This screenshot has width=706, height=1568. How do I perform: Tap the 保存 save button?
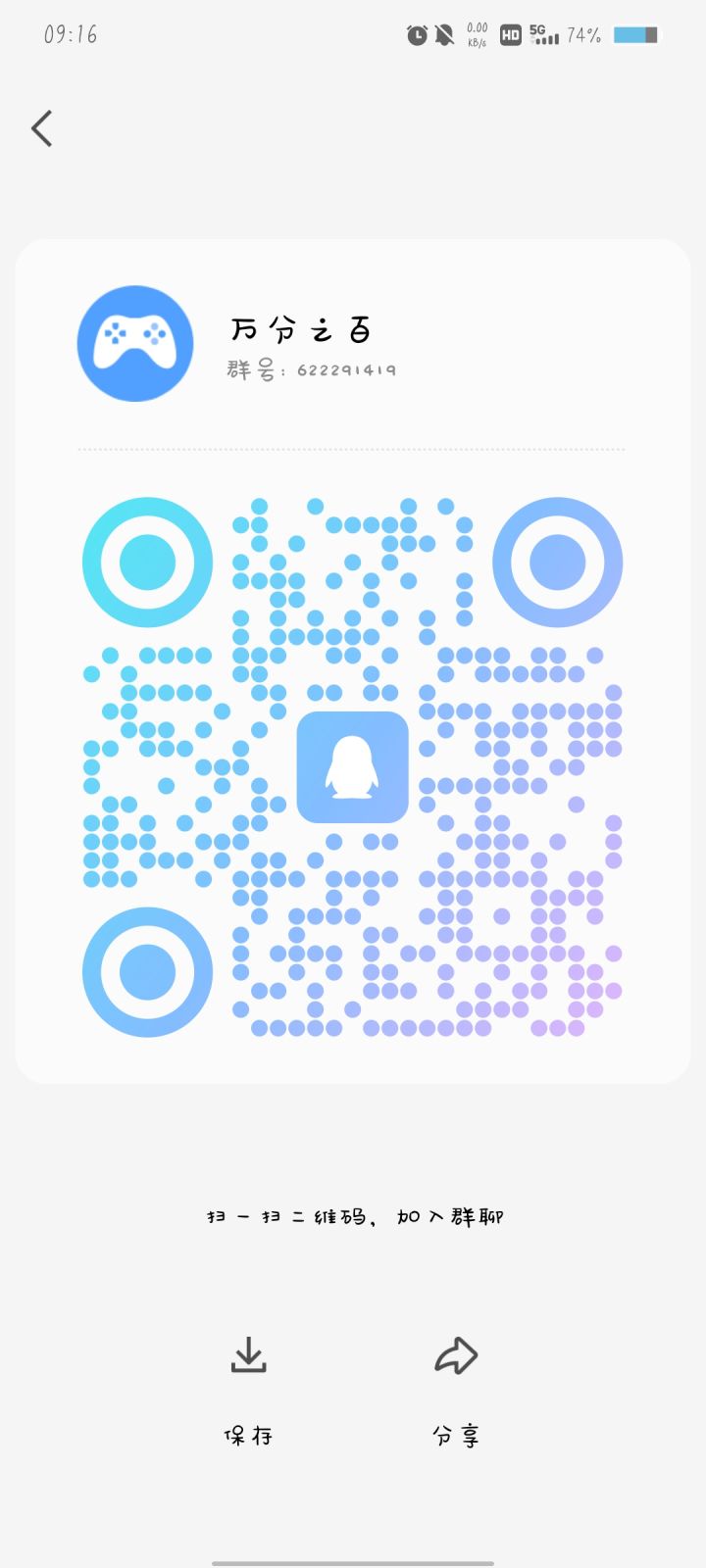[248, 1434]
